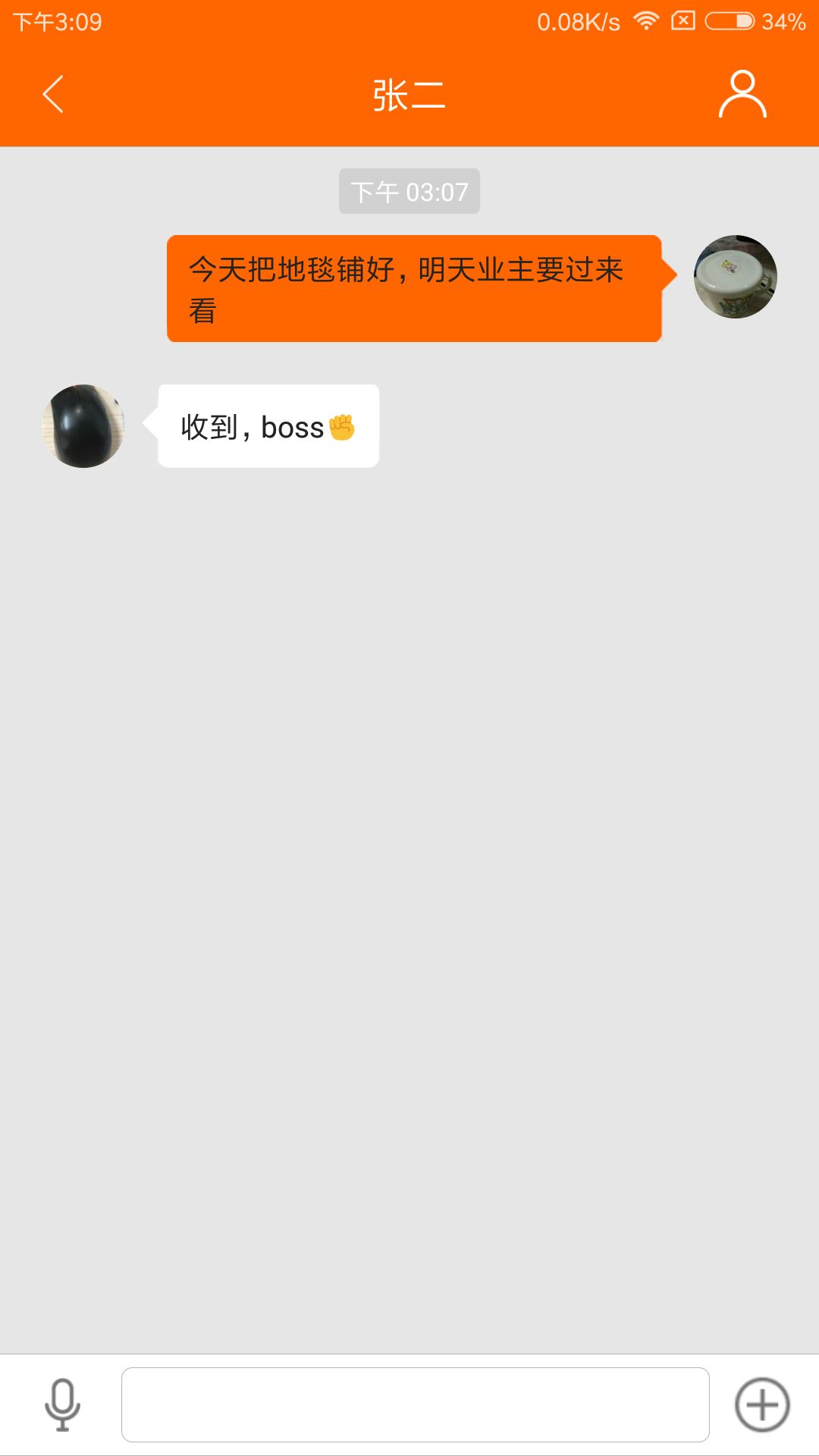819x1456 pixels.
Task: Tap the microphone voice input icon
Action: [x=62, y=1404]
